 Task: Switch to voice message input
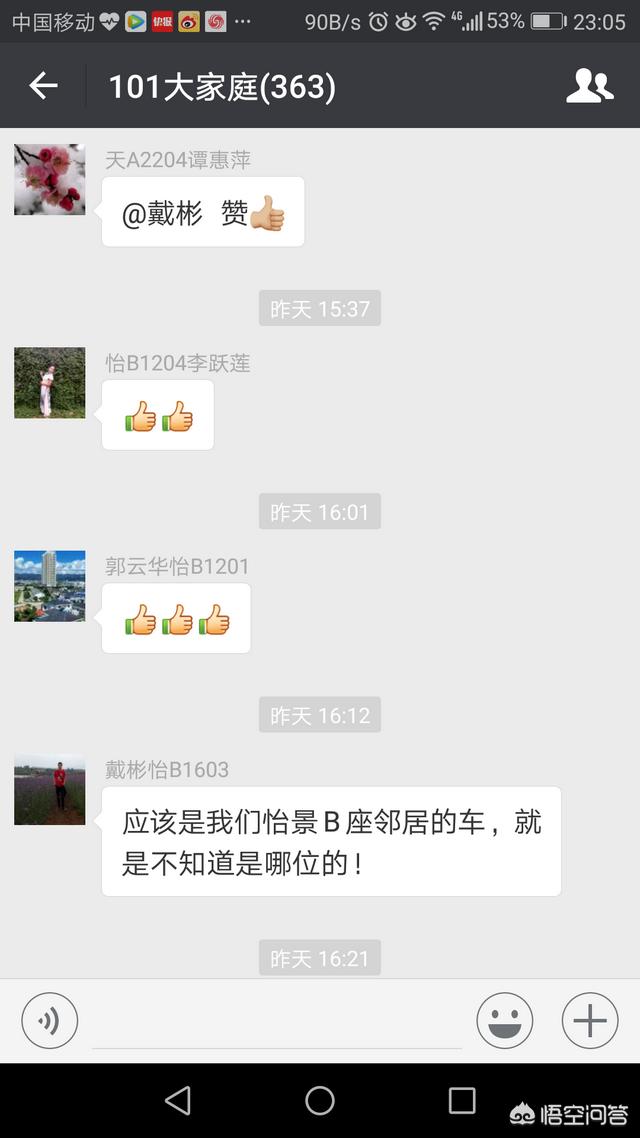pyautogui.click(x=49, y=1021)
